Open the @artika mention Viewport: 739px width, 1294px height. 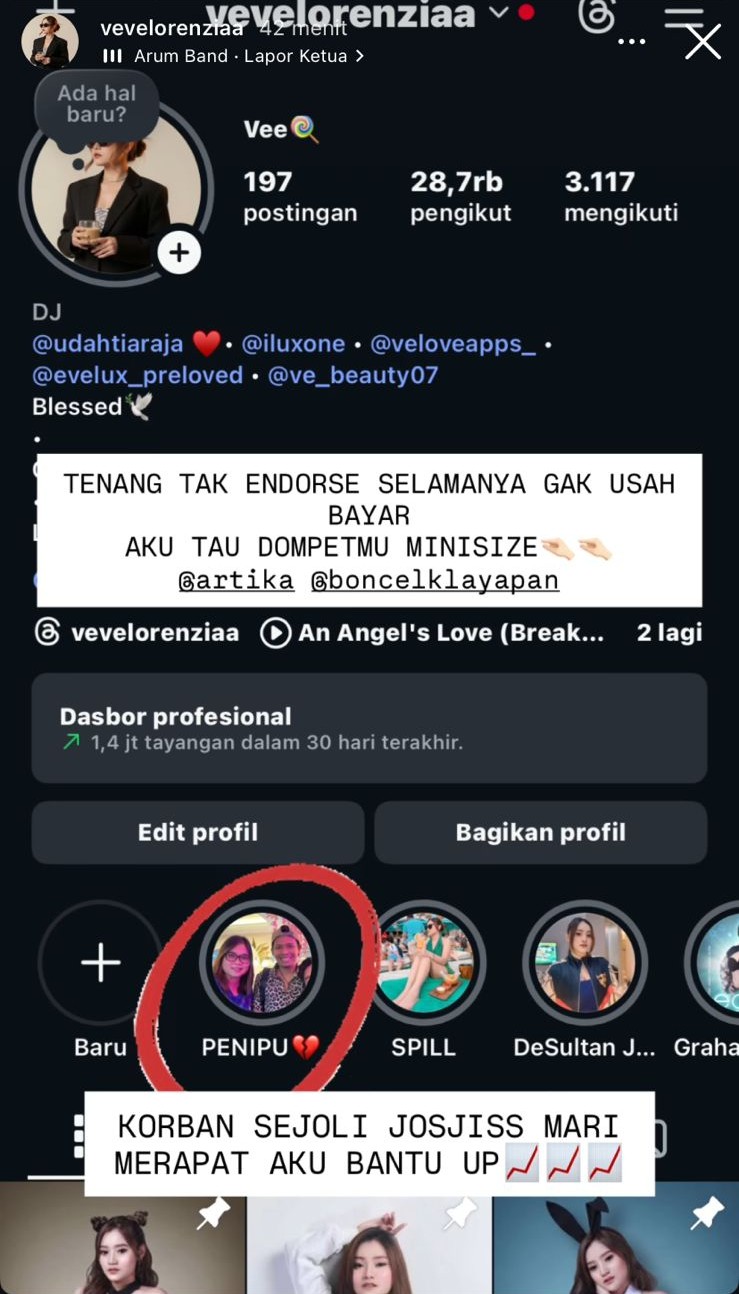[x=236, y=580]
